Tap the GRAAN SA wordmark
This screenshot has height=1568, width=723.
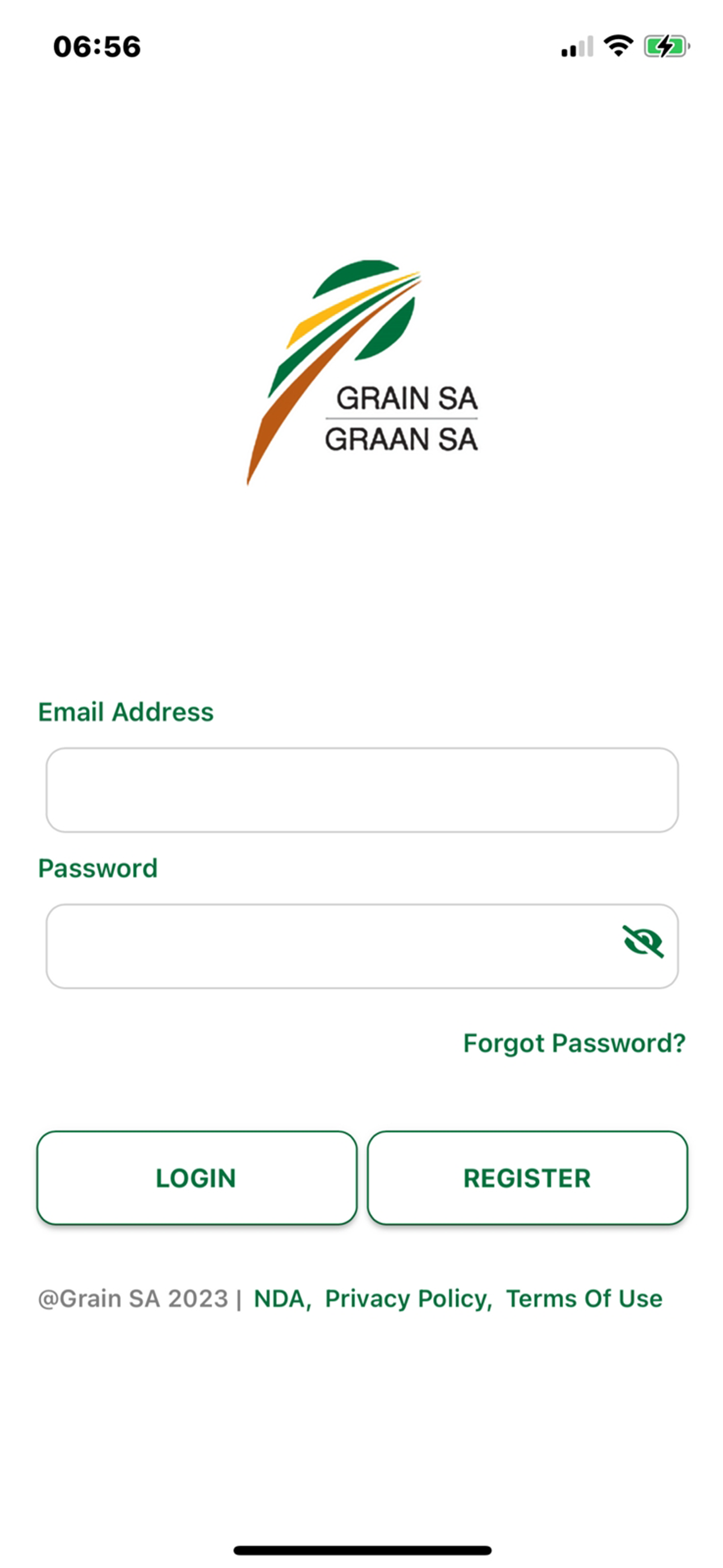(x=404, y=438)
